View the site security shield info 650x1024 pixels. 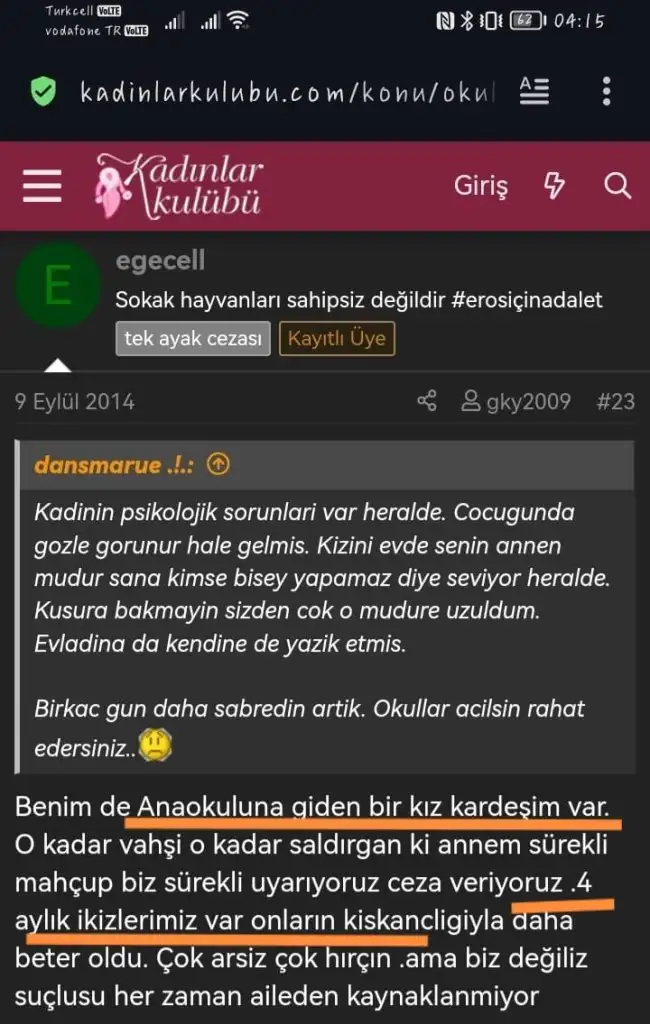[43, 93]
